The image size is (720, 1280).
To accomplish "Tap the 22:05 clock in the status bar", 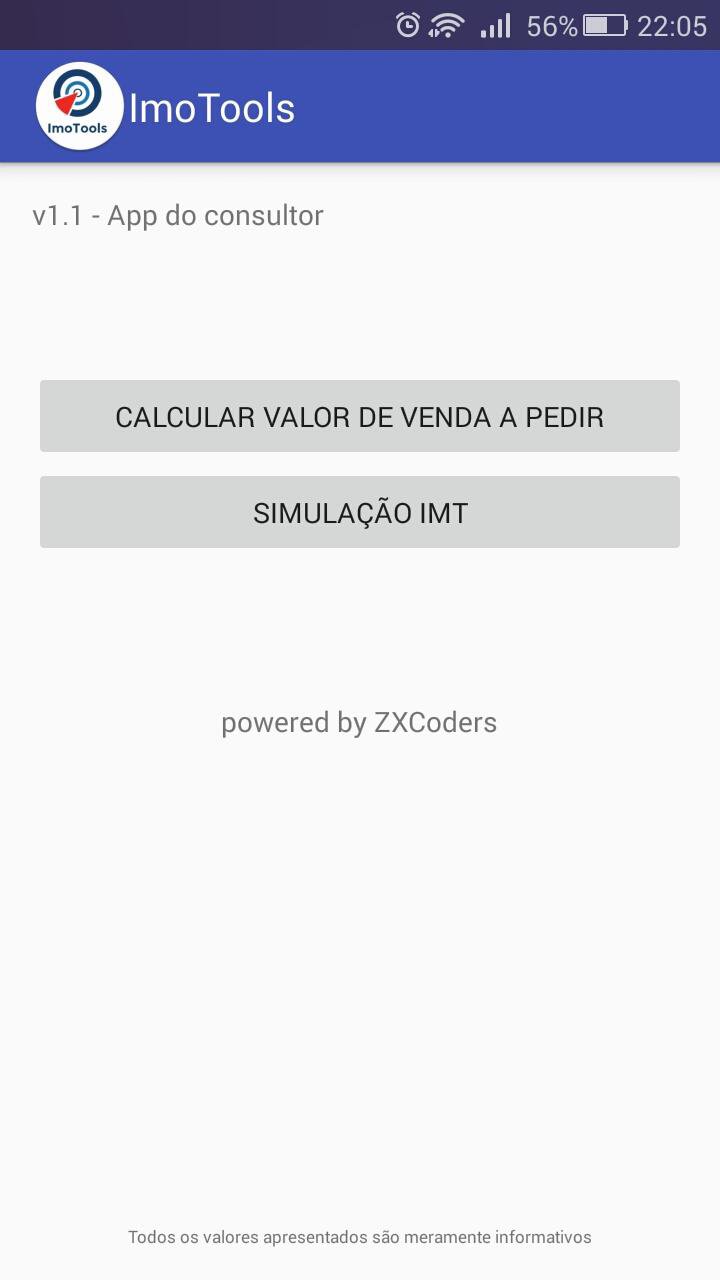I will (671, 25).
